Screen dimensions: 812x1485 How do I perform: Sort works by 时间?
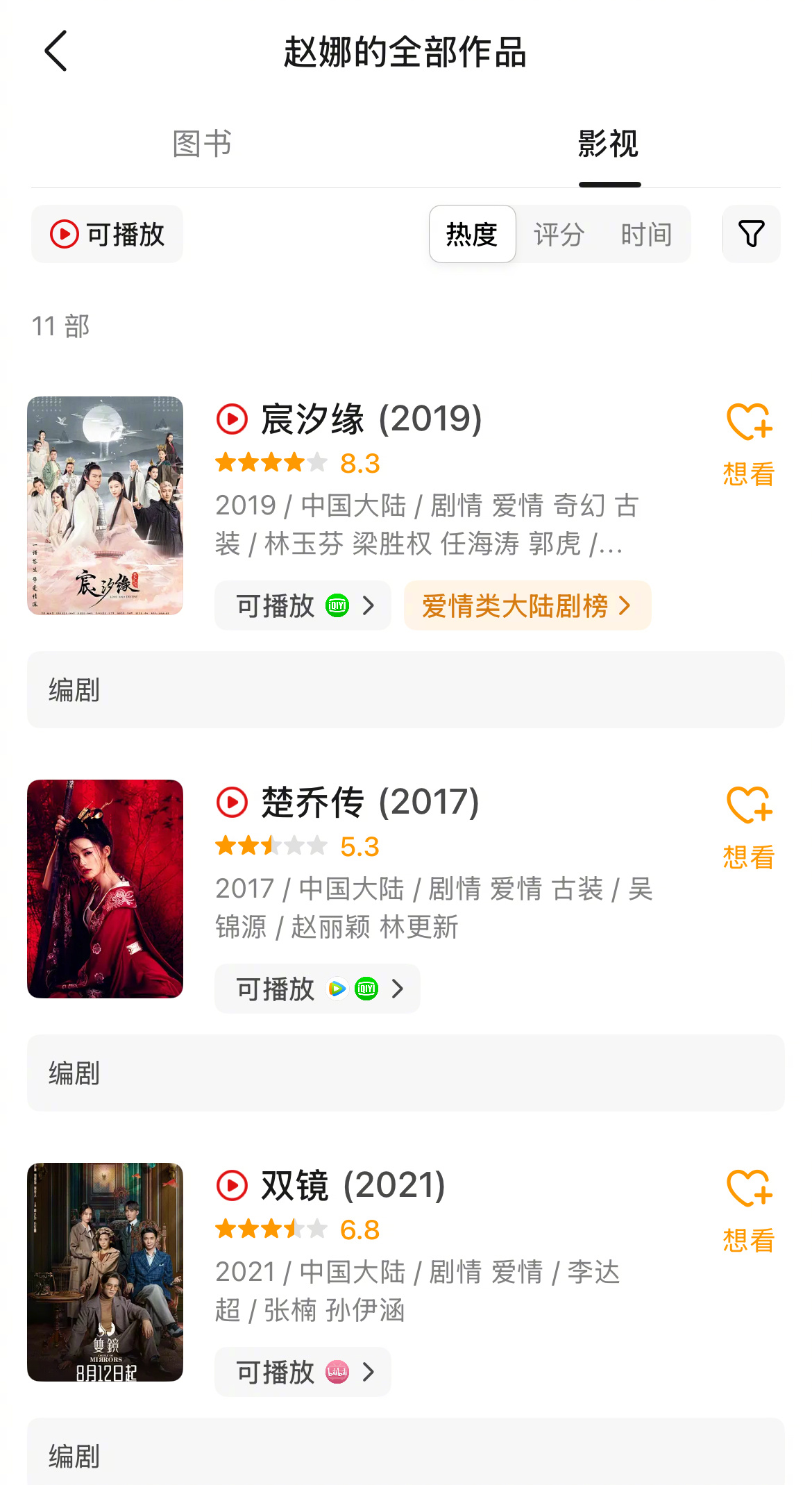point(646,234)
